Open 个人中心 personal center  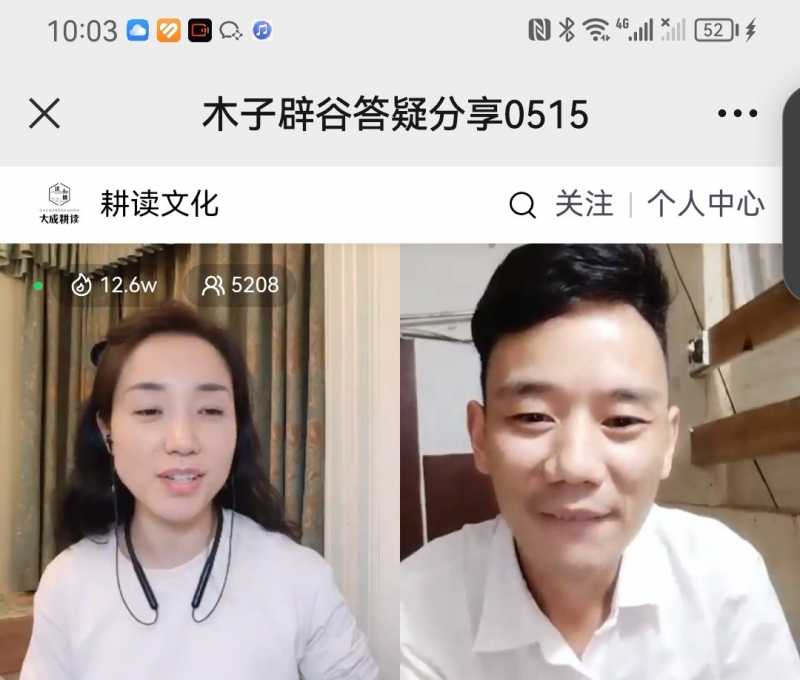[x=705, y=204]
